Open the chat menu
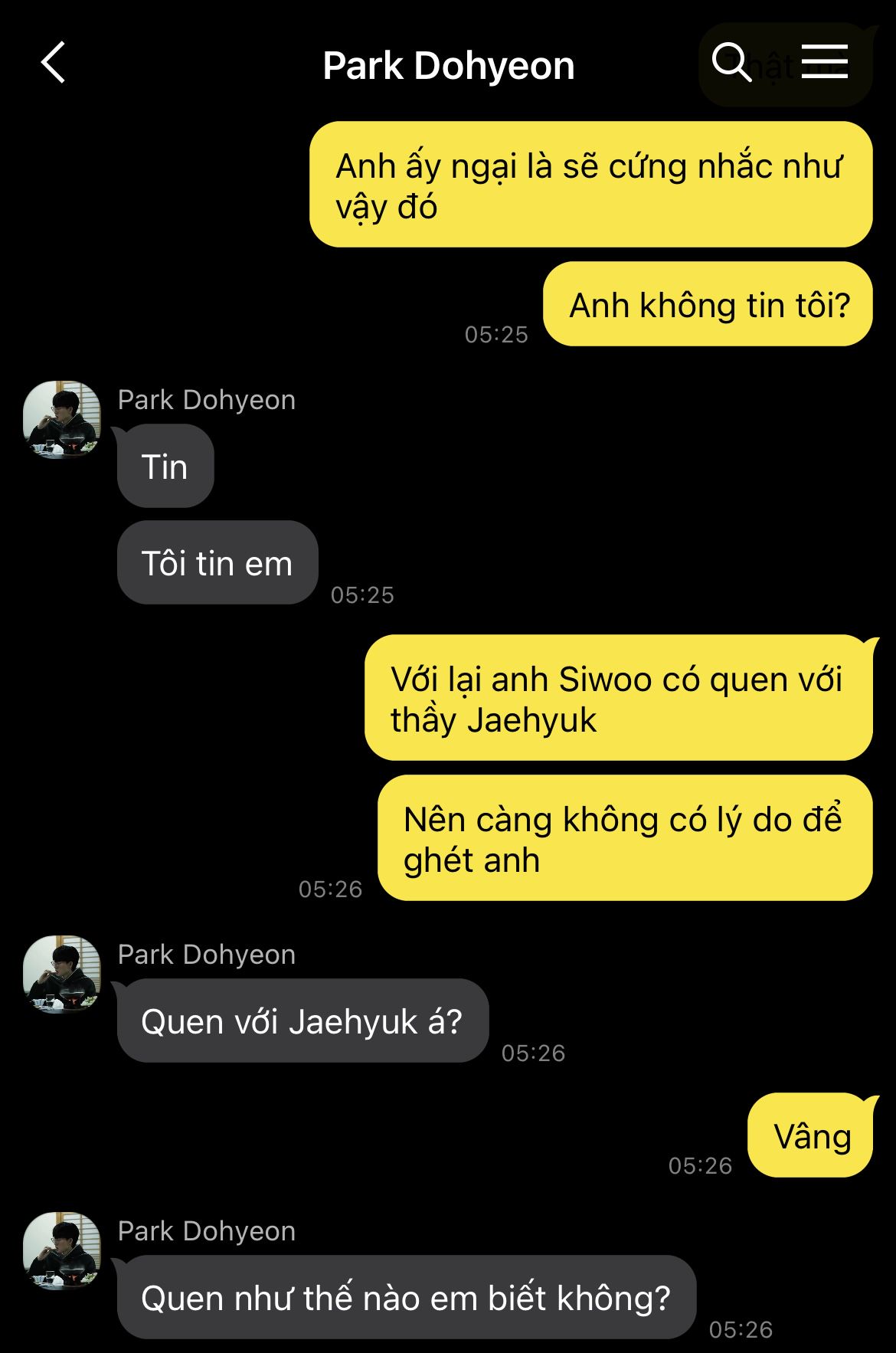This screenshot has height=1353, width=896. [x=824, y=61]
